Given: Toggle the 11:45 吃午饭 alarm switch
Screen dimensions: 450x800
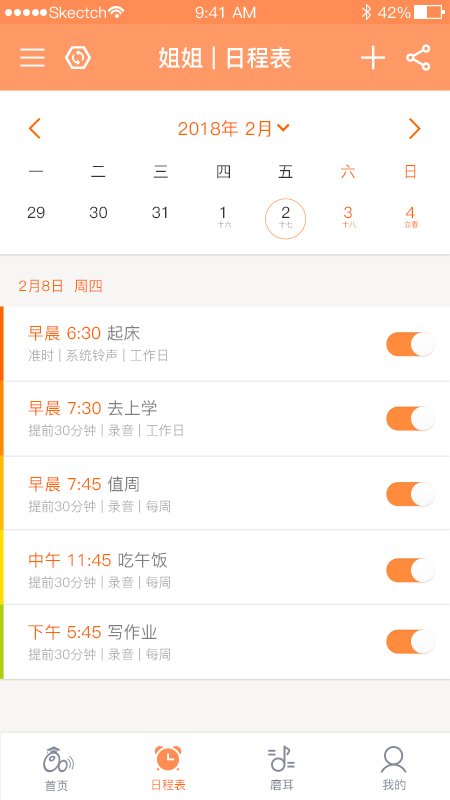Looking at the screenshot, I should pyautogui.click(x=411, y=570).
